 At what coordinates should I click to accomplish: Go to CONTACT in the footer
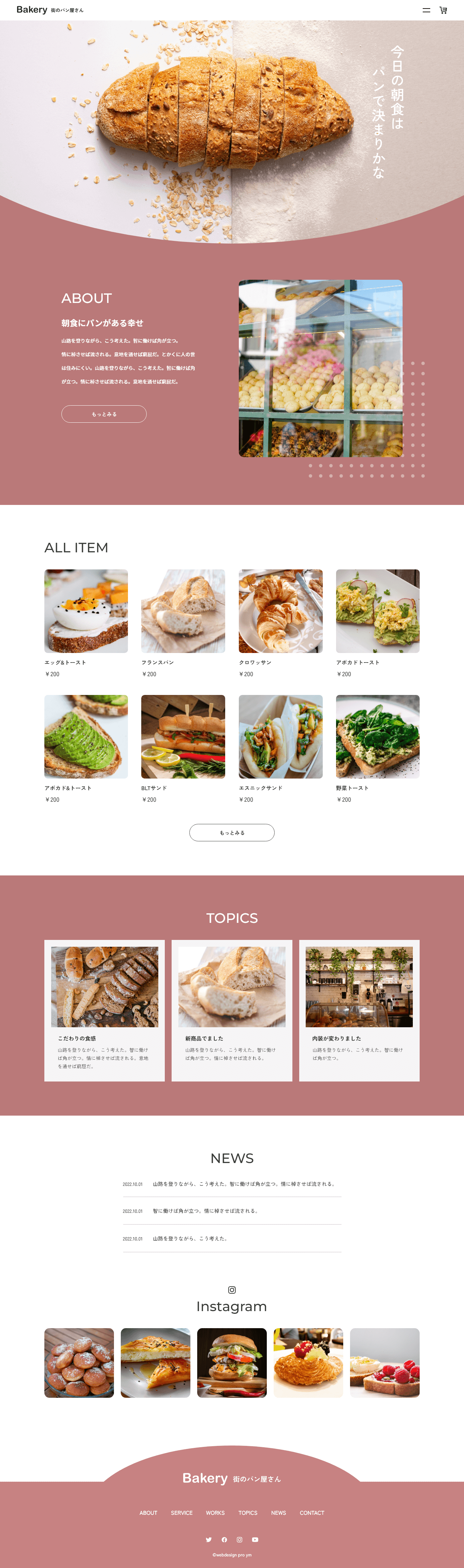pos(312,1513)
